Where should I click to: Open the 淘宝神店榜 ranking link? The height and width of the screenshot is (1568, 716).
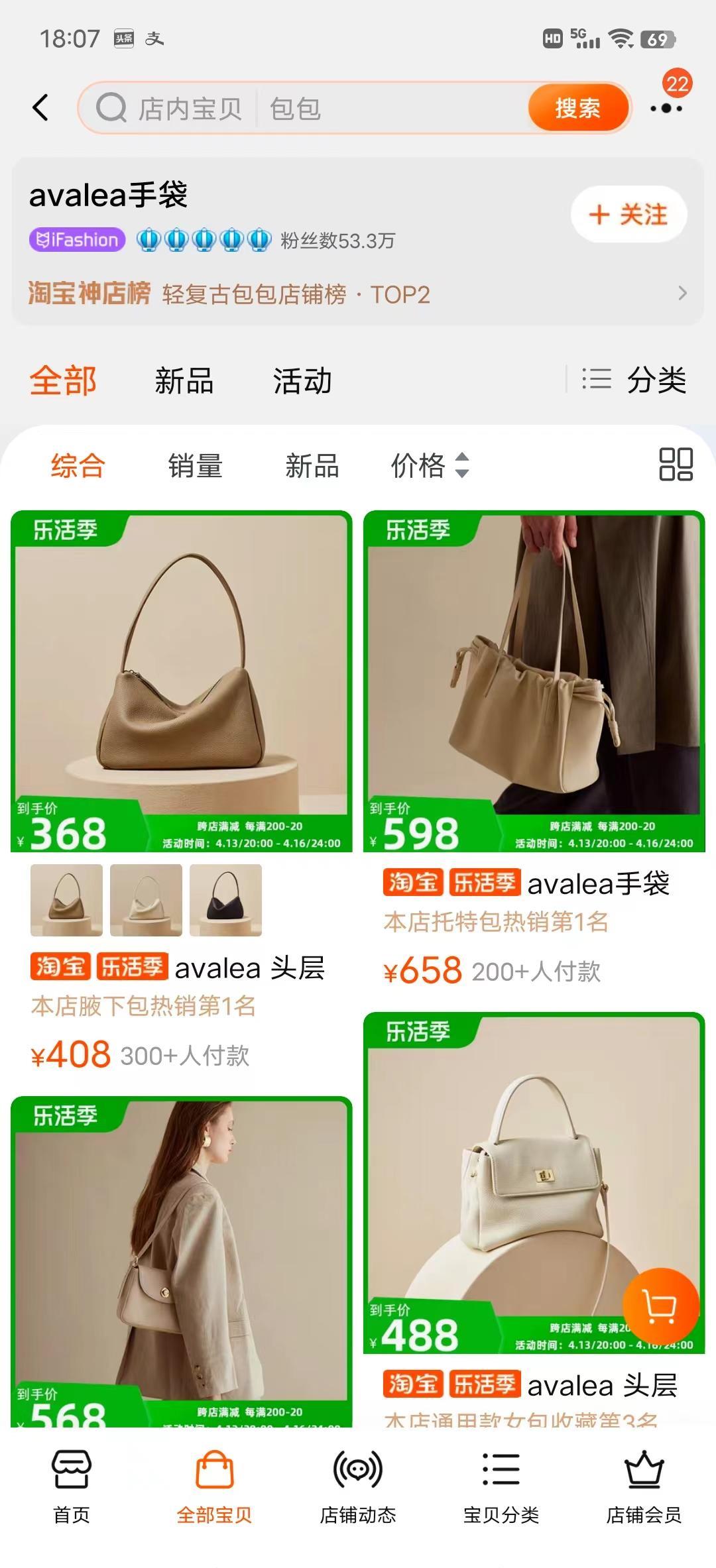(x=358, y=294)
